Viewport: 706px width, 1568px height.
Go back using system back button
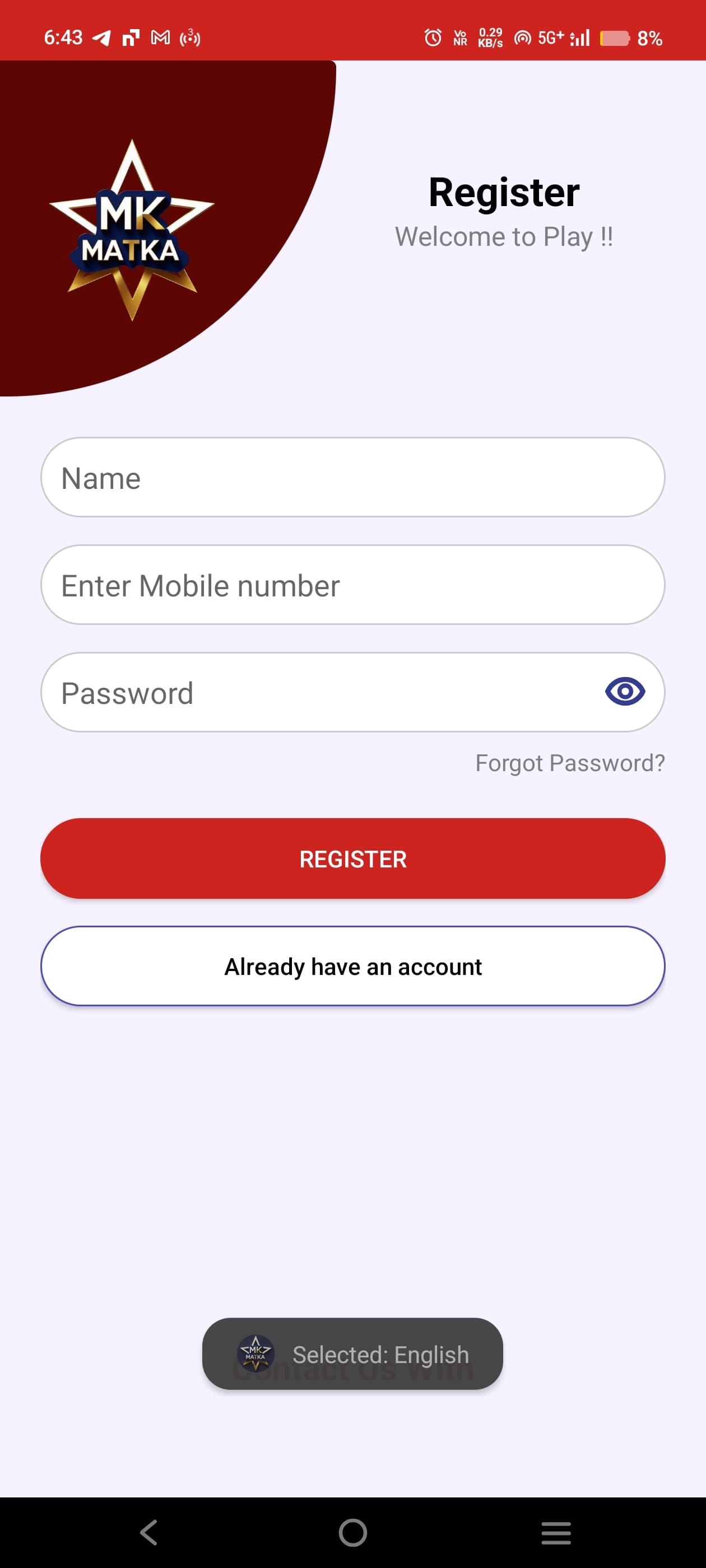(x=148, y=1532)
